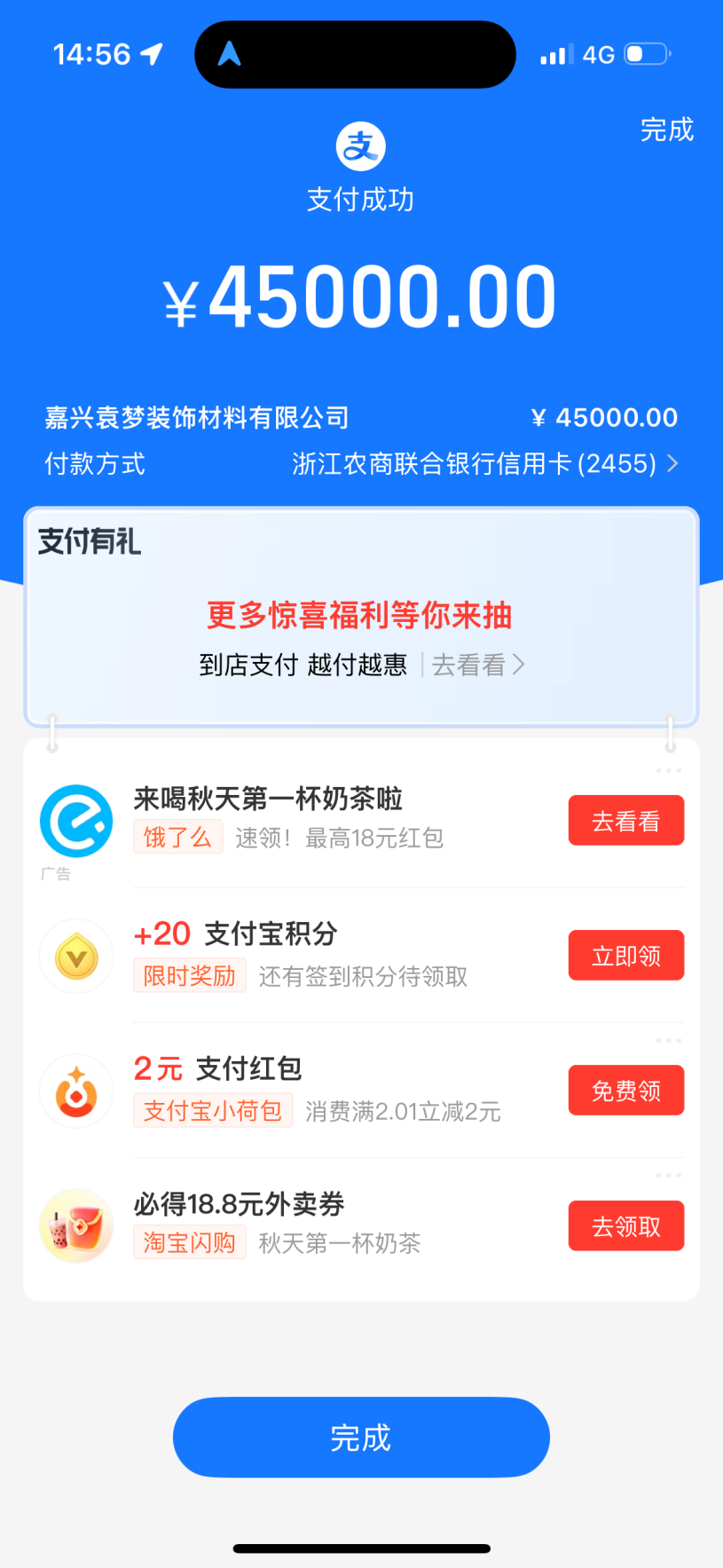
Task: Claim the +20 支付宝积分 with 立即领
Action: click(x=625, y=956)
